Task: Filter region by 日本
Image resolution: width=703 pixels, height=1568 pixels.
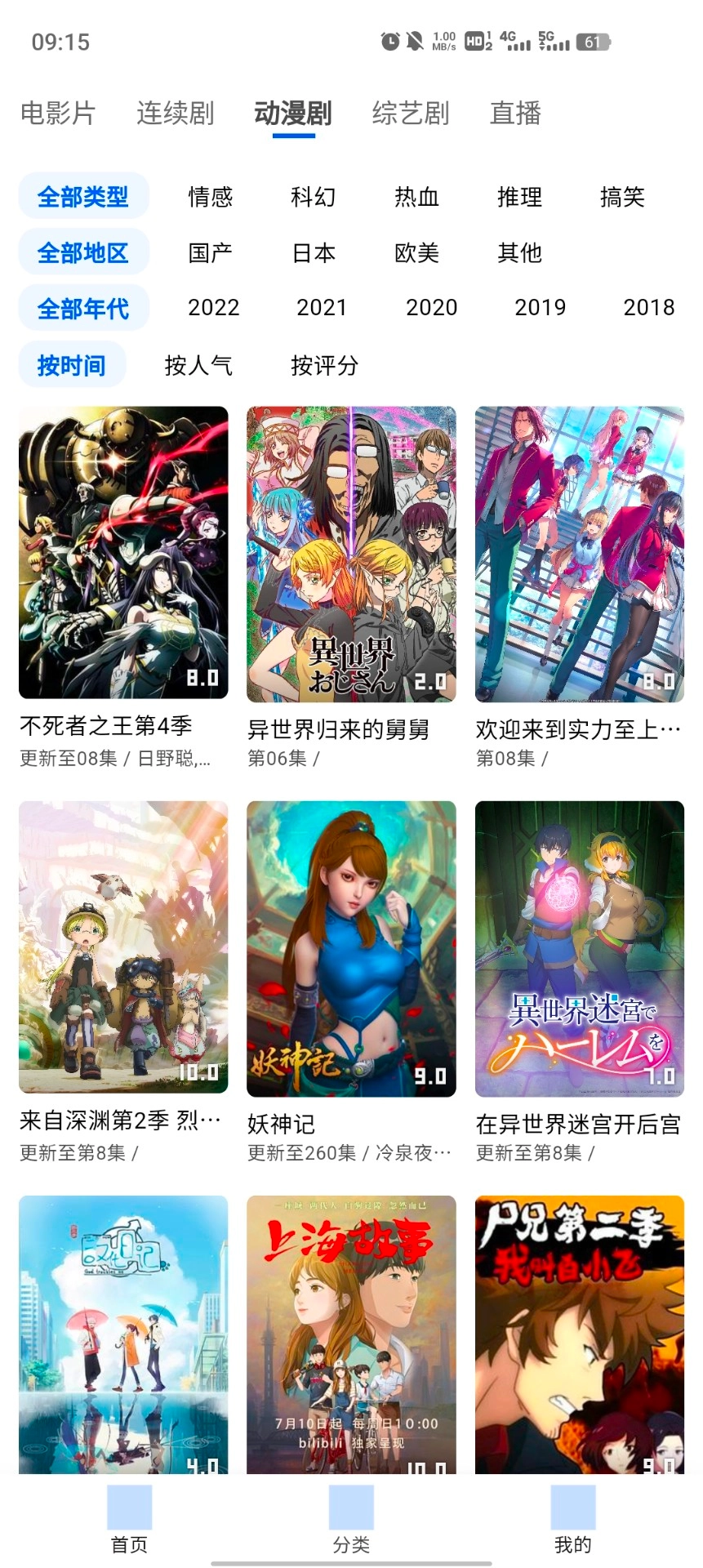Action: coord(314,253)
